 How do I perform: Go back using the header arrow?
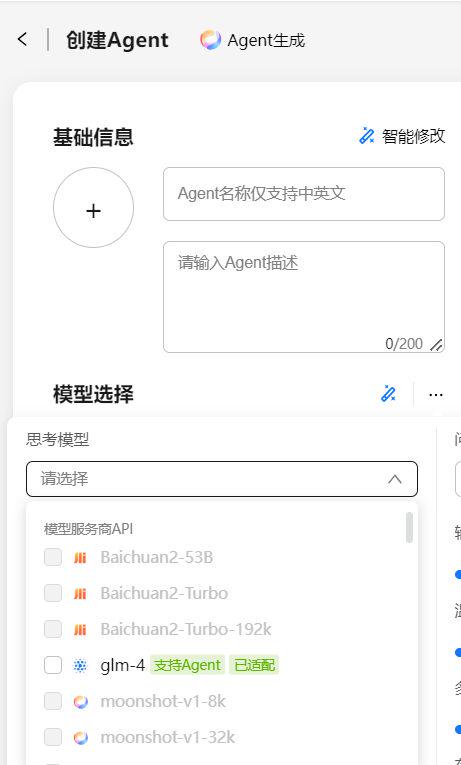pos(22,40)
